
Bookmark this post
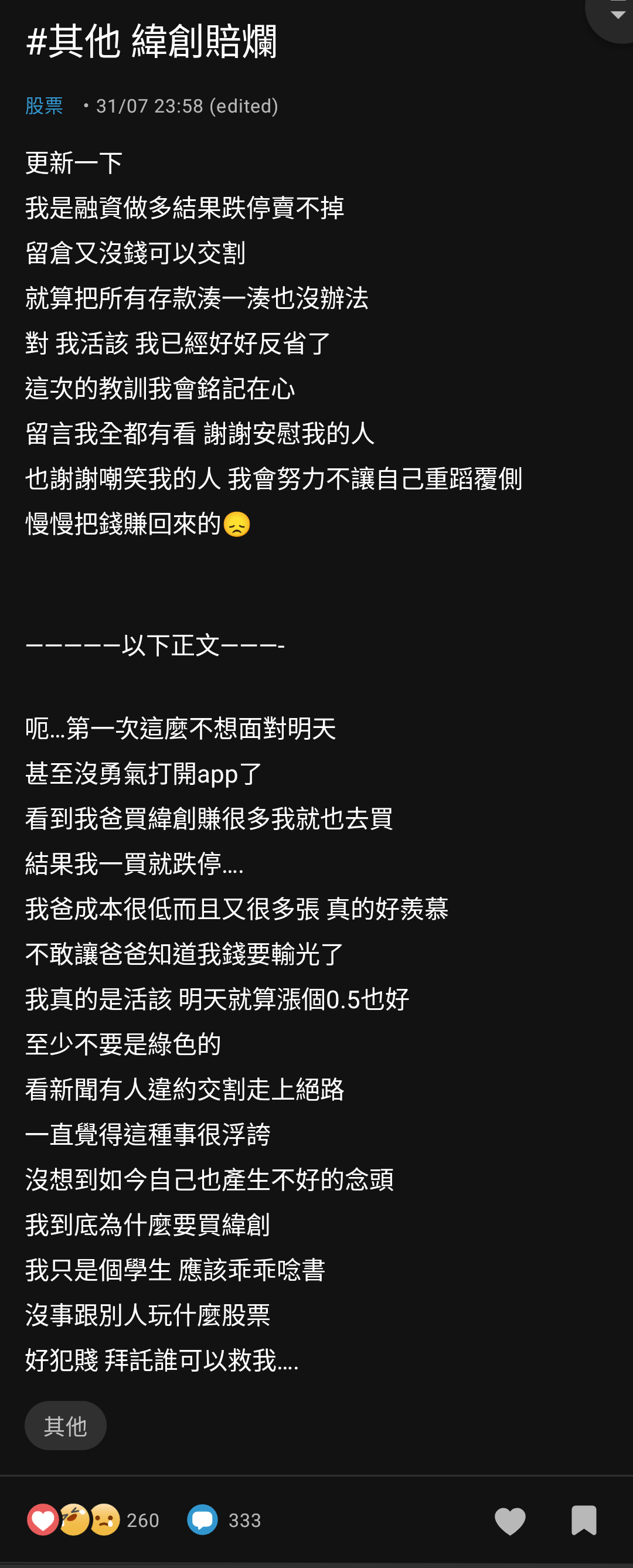tap(583, 1521)
